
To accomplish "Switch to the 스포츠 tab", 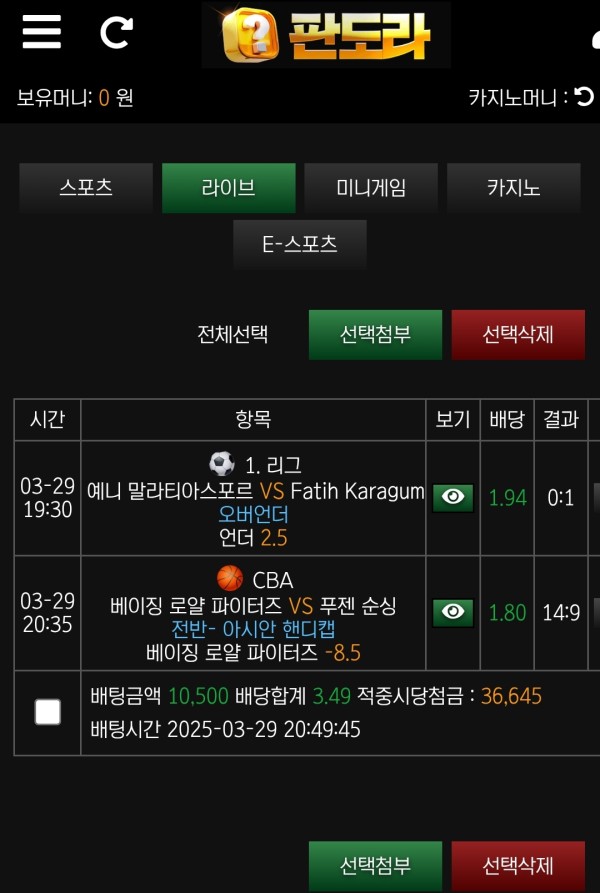I will 86,187.
